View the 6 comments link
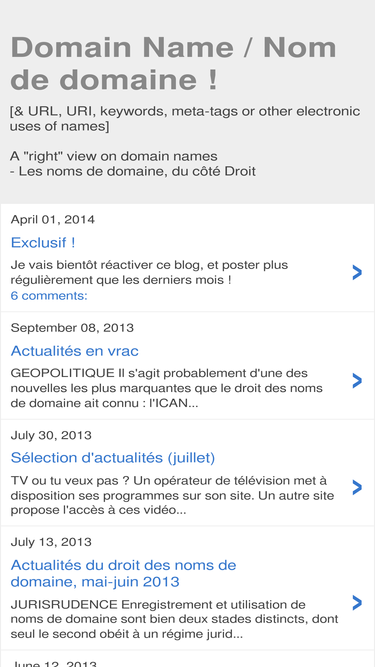 (x=49, y=296)
